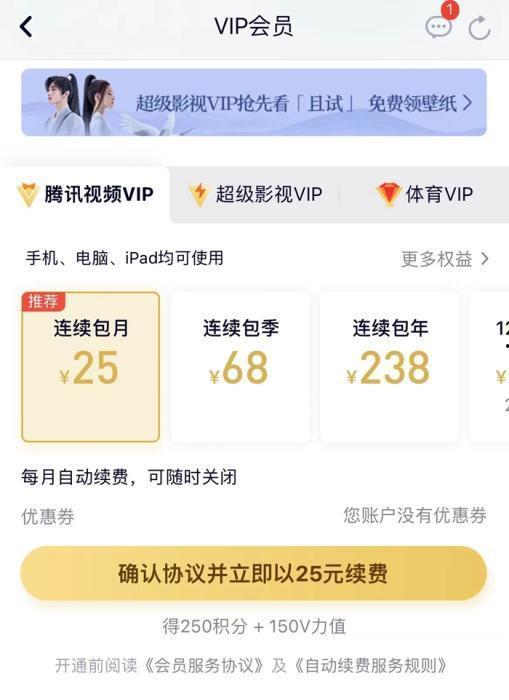The height and width of the screenshot is (700, 509).
Task: Confirm with 确认协议并立即以25元续费 button
Action: (254, 573)
